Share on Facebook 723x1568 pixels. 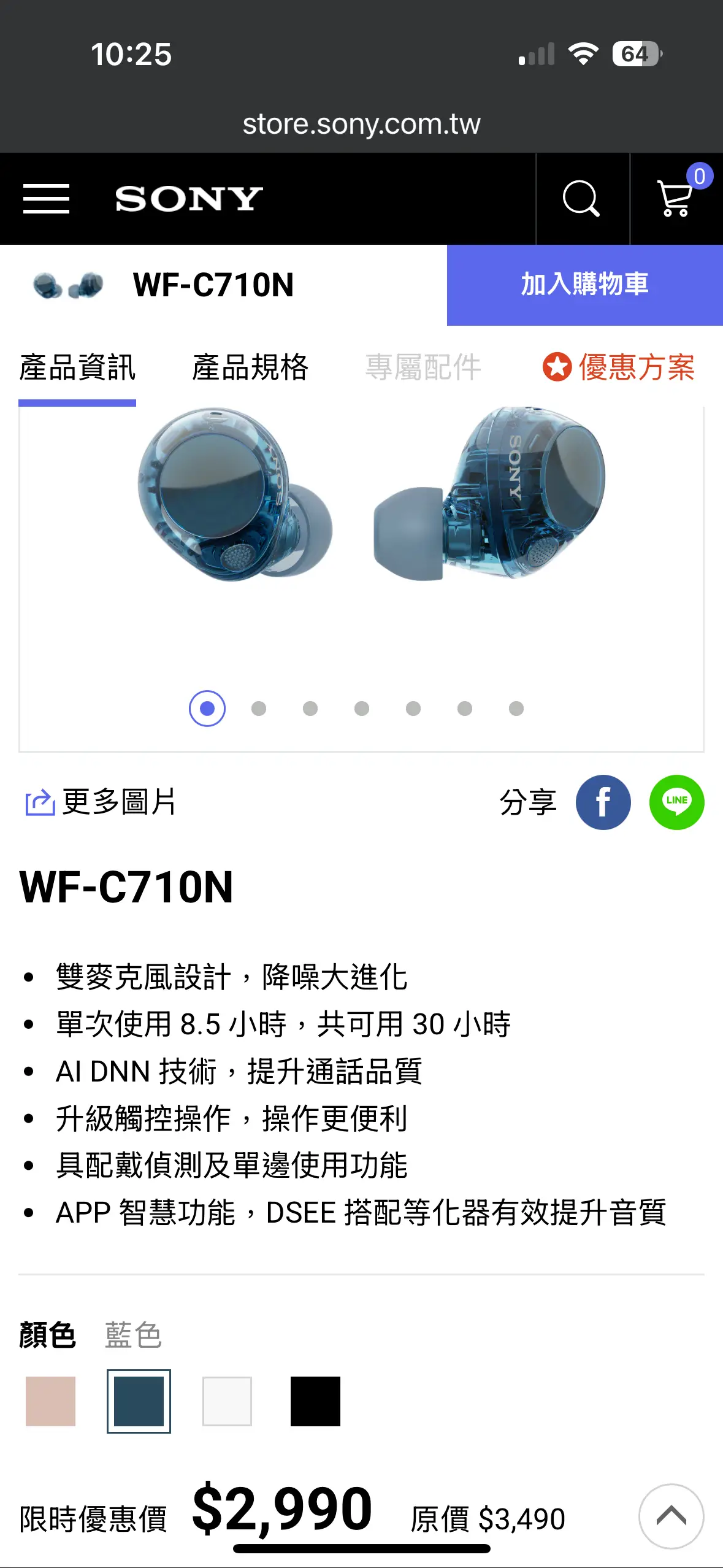point(603,802)
